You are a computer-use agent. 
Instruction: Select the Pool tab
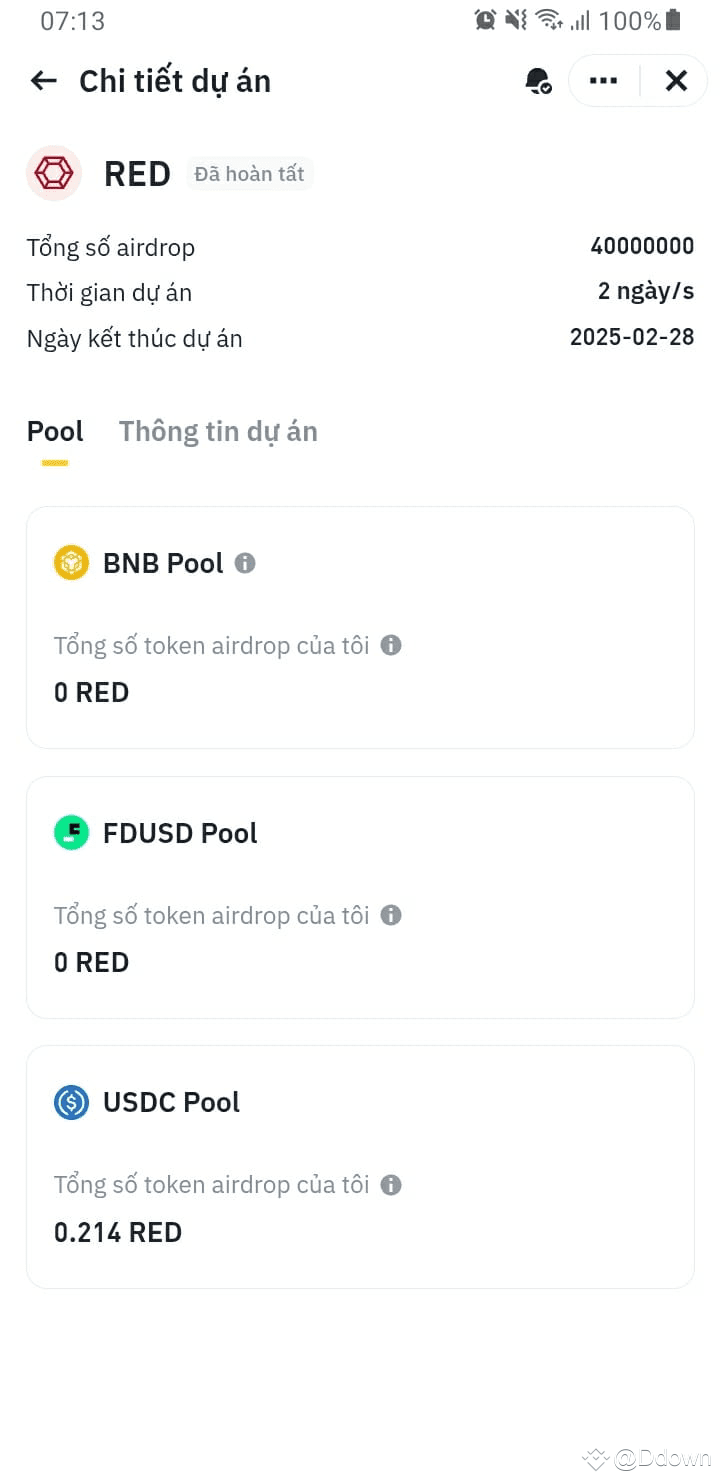pyautogui.click(x=55, y=430)
